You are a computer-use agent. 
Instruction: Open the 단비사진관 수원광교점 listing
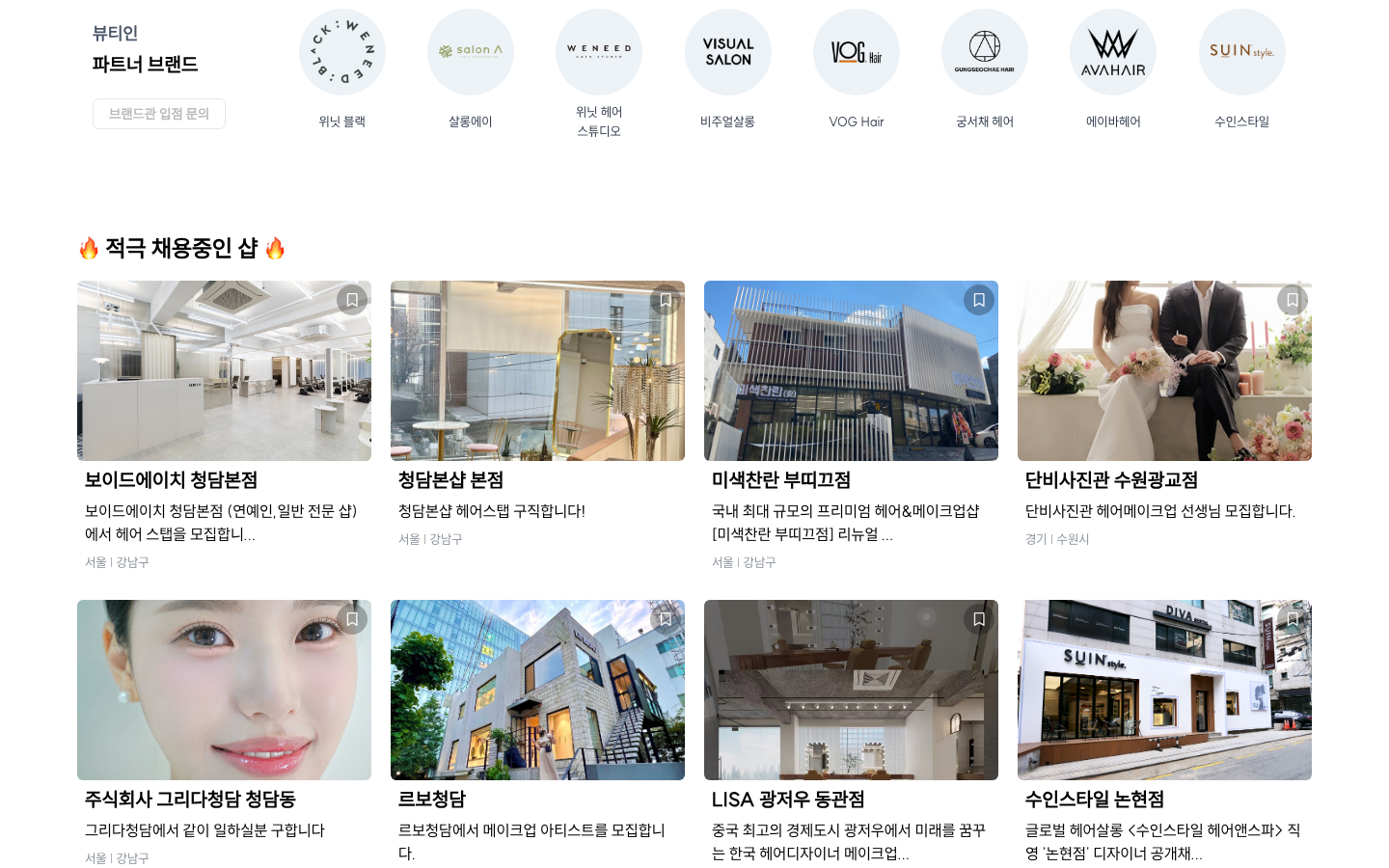(x=1164, y=371)
